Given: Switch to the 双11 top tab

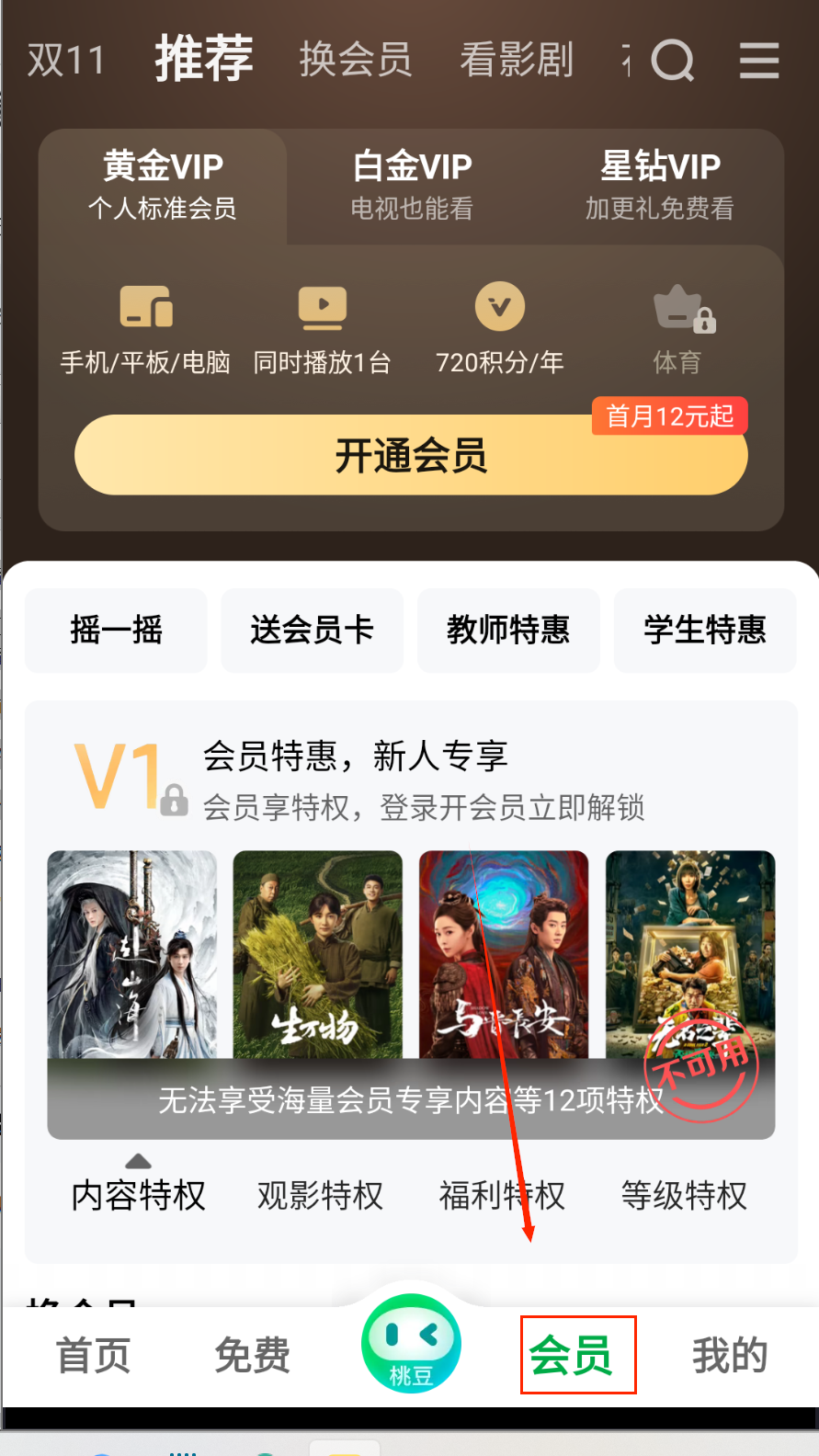Looking at the screenshot, I should 66,61.
